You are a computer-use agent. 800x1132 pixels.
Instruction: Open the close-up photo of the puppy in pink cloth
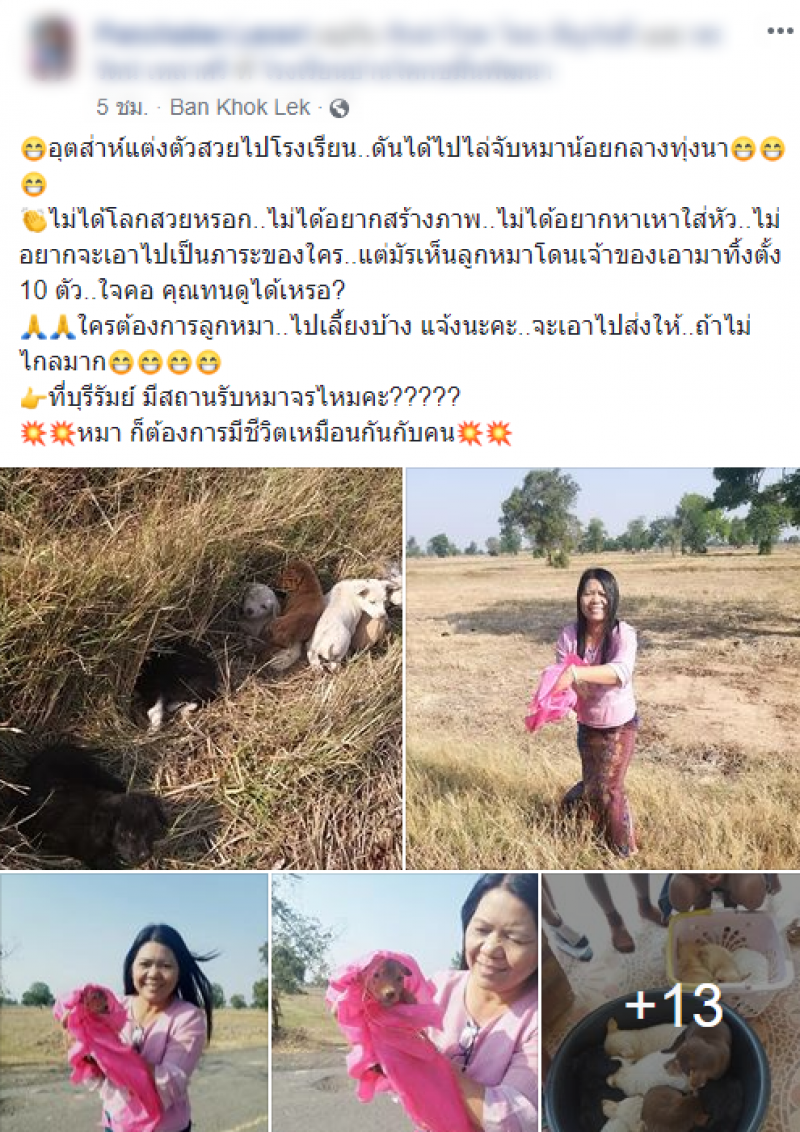[404, 1003]
